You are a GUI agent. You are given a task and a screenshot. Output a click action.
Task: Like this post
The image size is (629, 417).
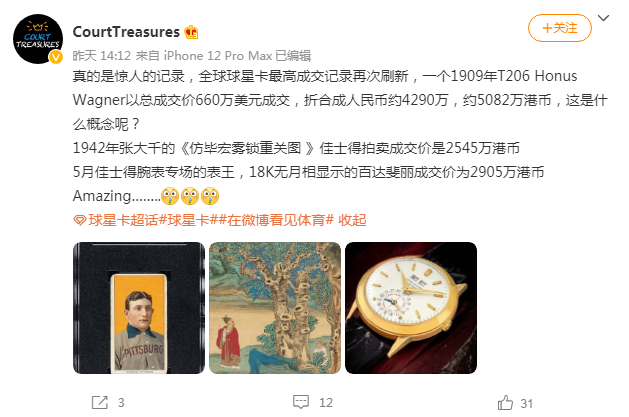(518, 402)
